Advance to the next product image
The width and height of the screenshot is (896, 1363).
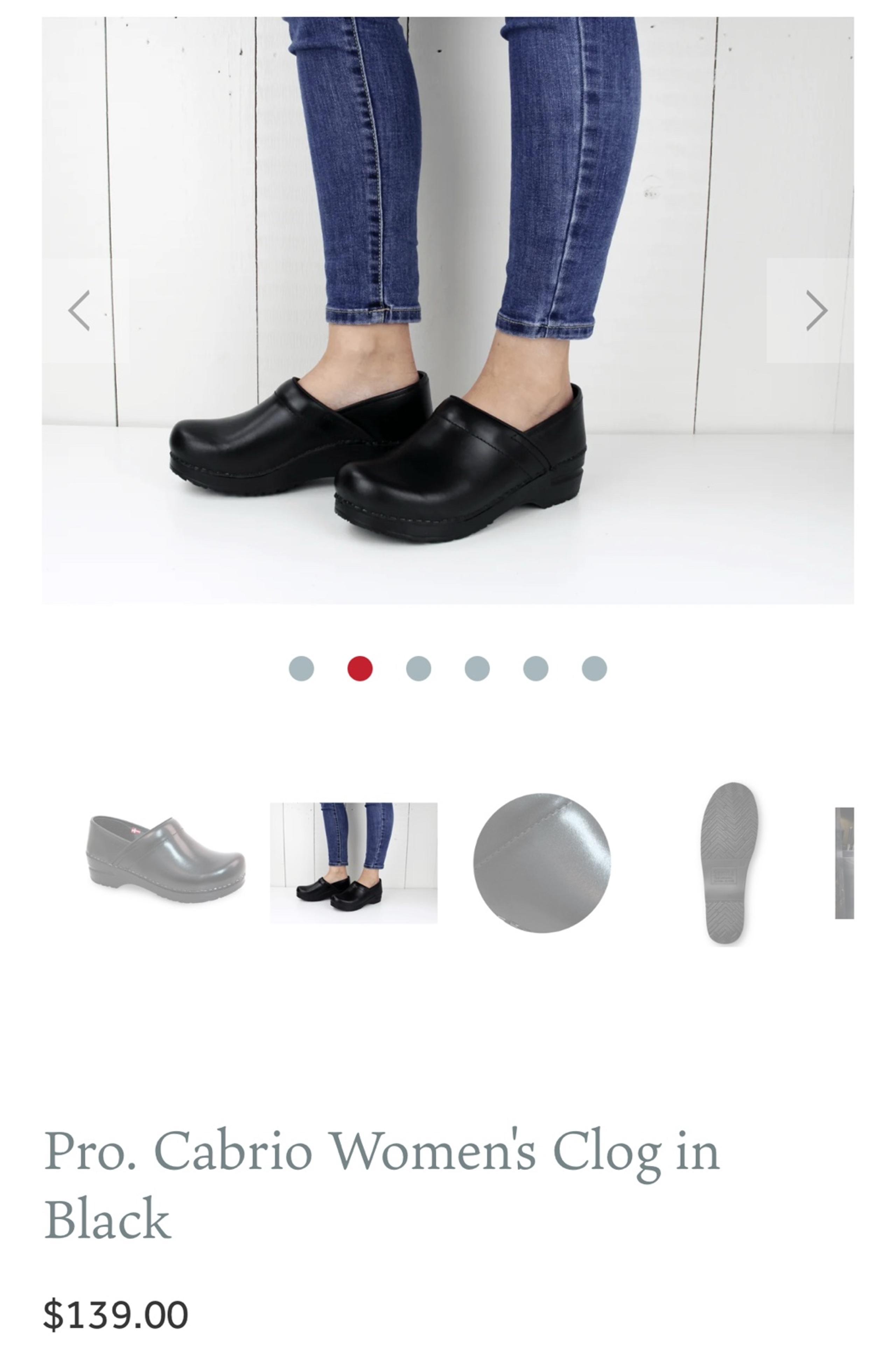tap(816, 311)
